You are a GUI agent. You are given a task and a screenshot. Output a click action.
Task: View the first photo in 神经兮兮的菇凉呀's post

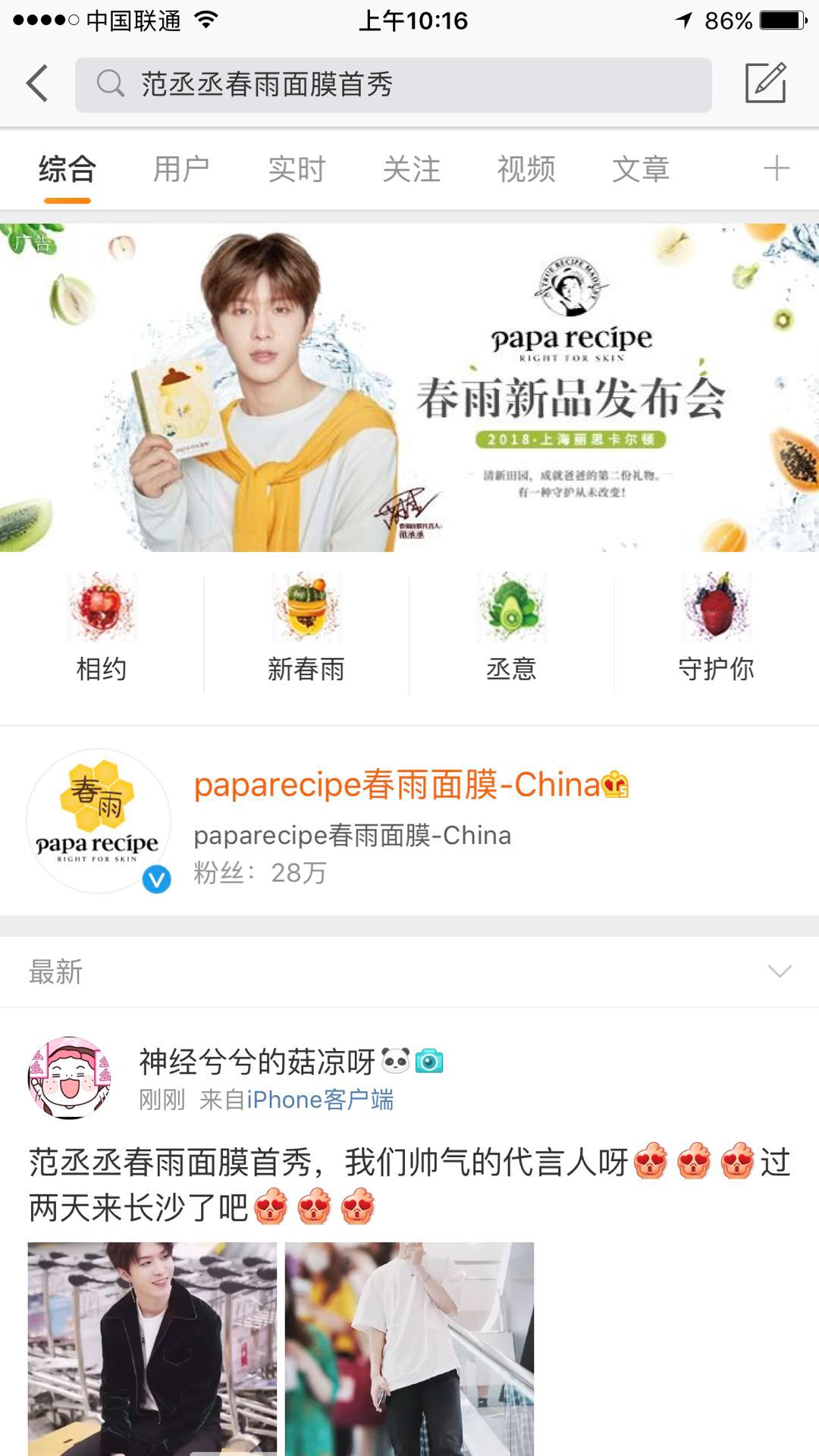click(152, 1348)
